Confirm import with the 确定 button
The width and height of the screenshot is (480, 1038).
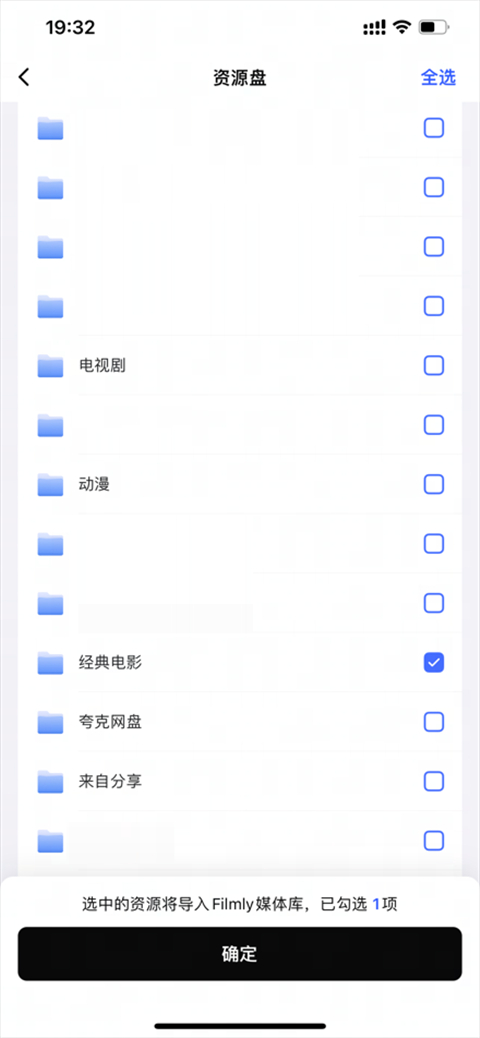[x=240, y=954]
